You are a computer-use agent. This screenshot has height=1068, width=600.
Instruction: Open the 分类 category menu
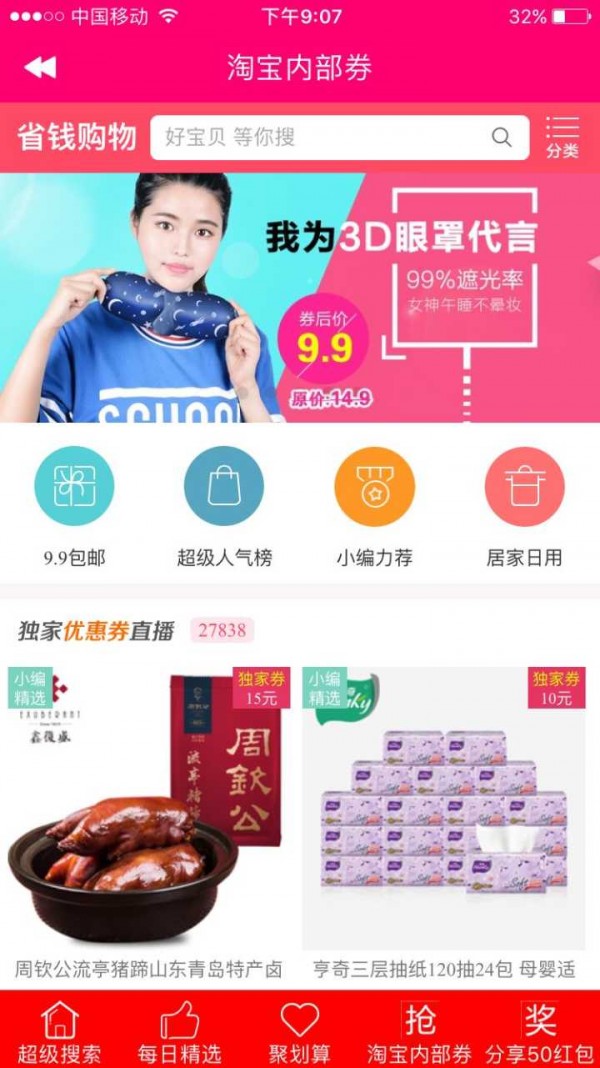562,137
